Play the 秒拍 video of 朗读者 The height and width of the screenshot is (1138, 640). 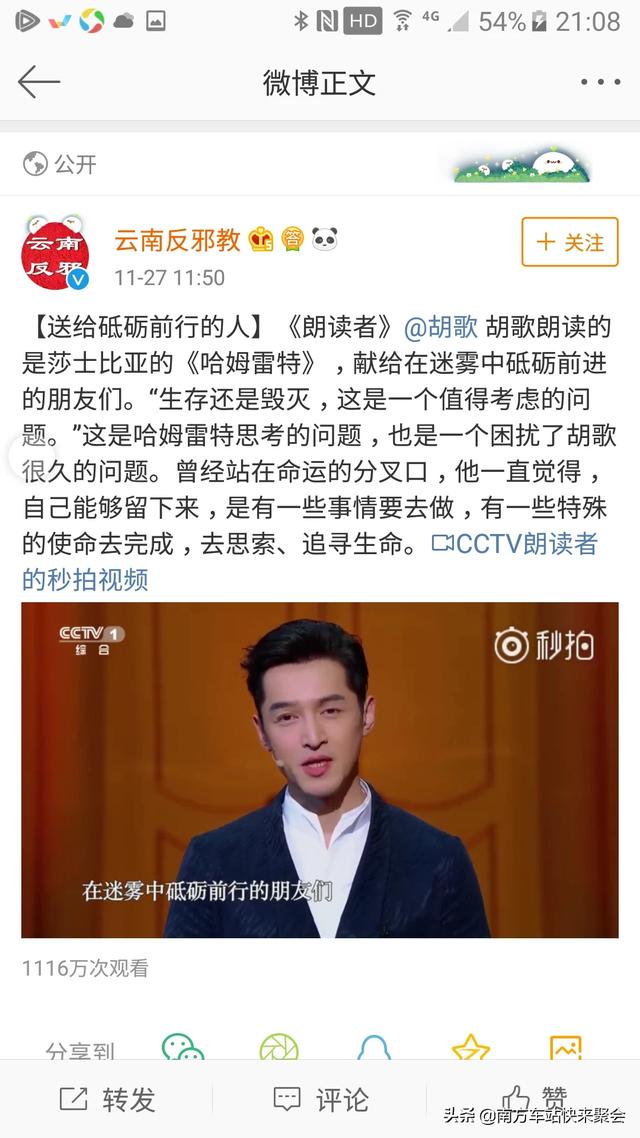tap(320, 770)
